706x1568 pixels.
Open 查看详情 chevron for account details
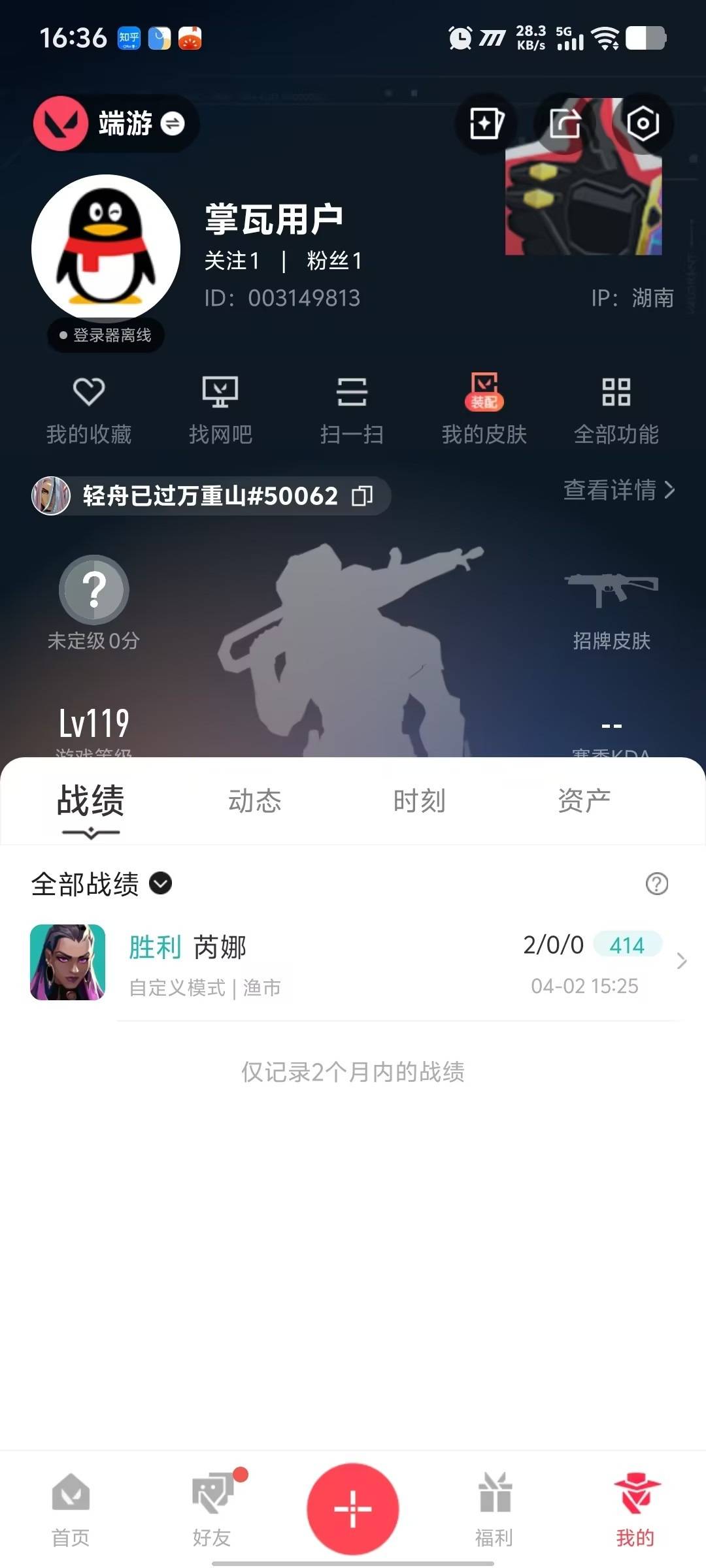coord(619,492)
